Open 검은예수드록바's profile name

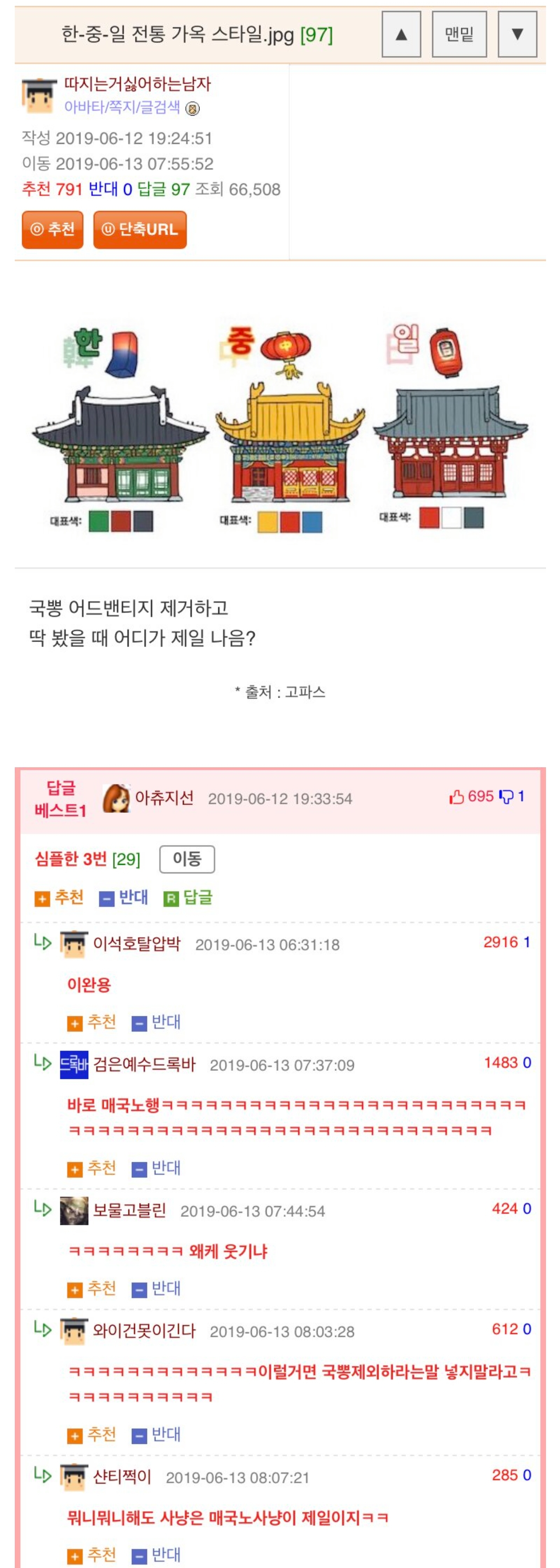[144, 1065]
